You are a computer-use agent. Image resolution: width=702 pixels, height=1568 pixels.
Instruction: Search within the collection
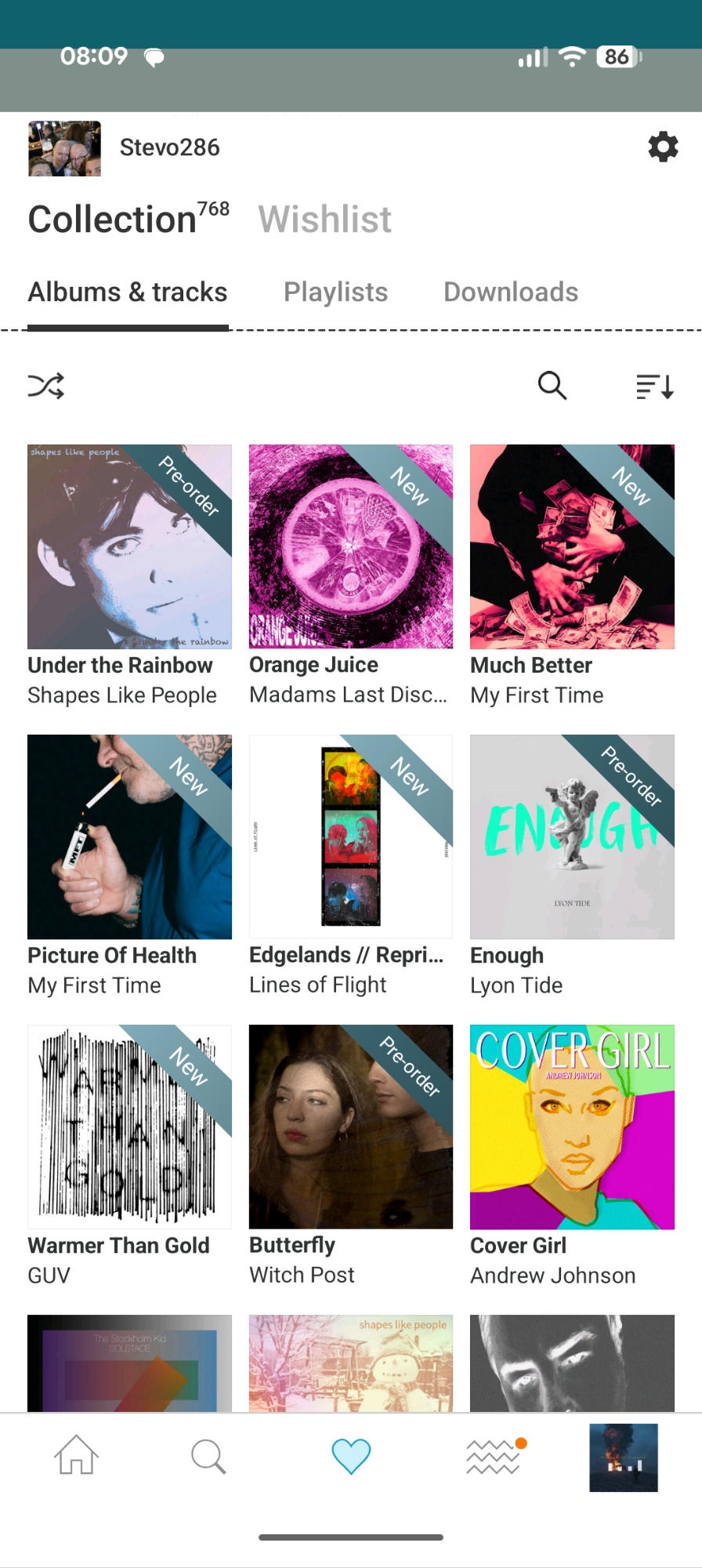click(x=552, y=386)
